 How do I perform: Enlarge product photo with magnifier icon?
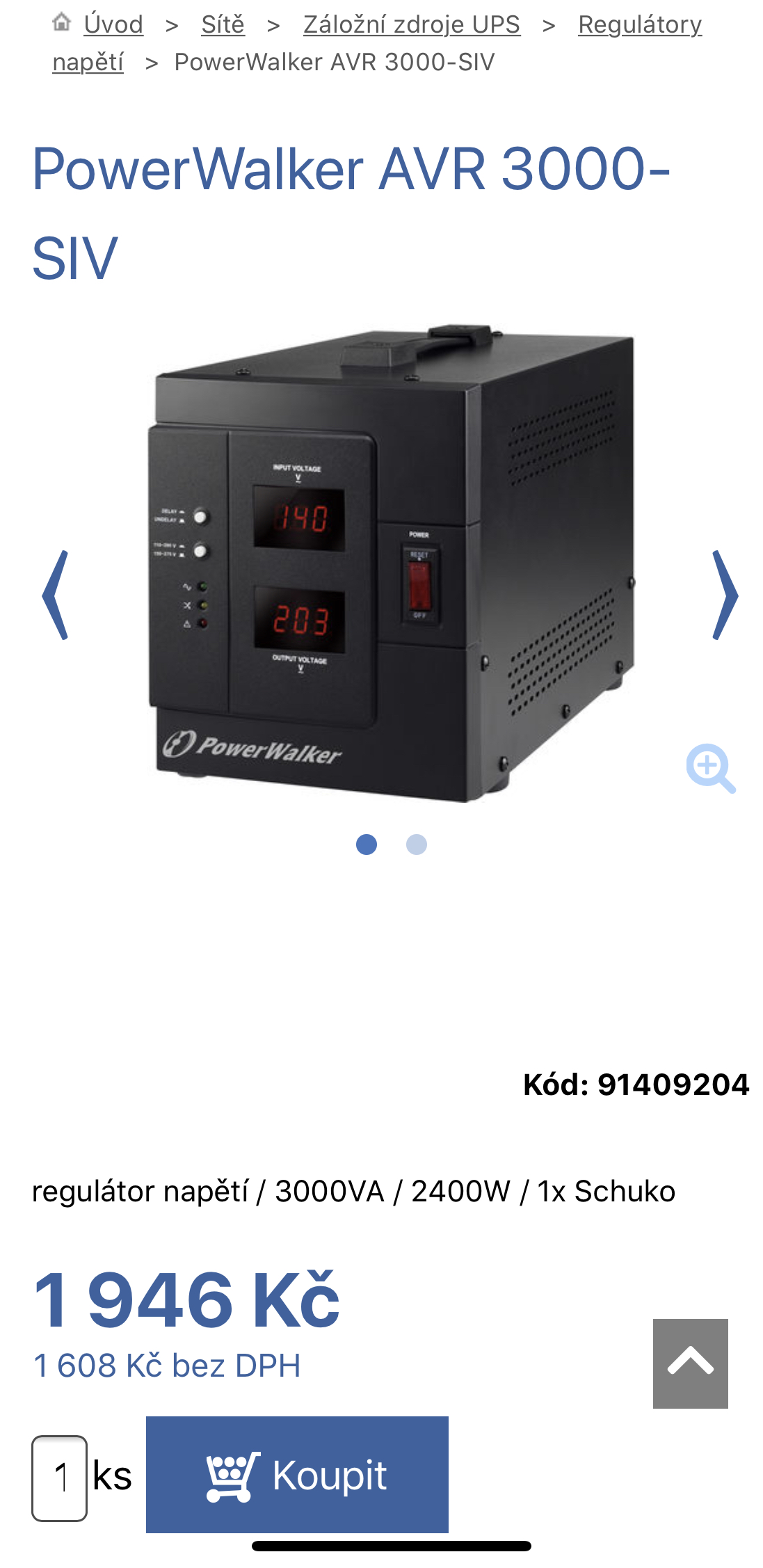point(709,768)
